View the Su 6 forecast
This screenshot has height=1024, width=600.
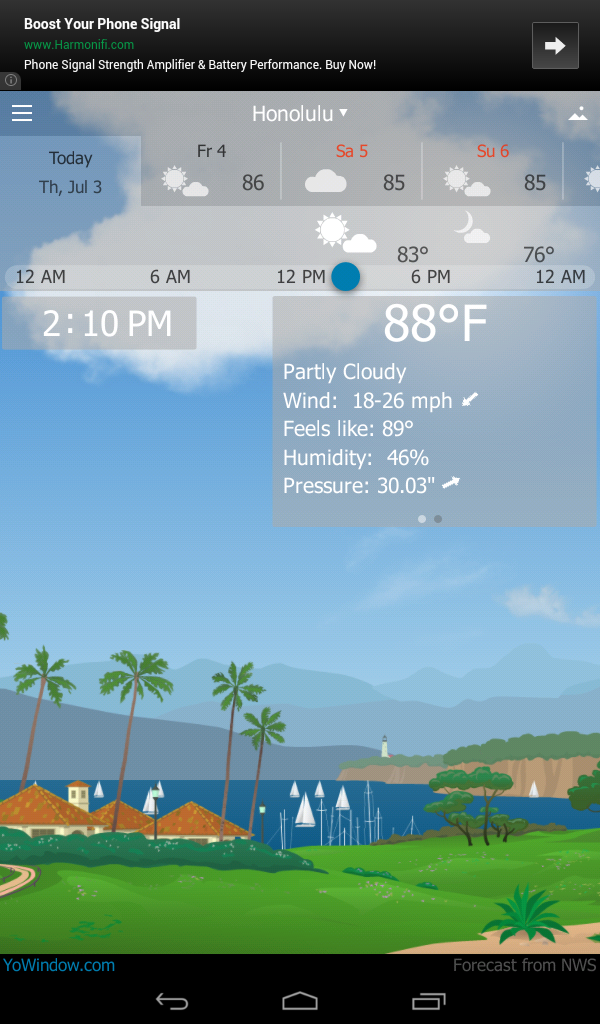[x=493, y=170]
